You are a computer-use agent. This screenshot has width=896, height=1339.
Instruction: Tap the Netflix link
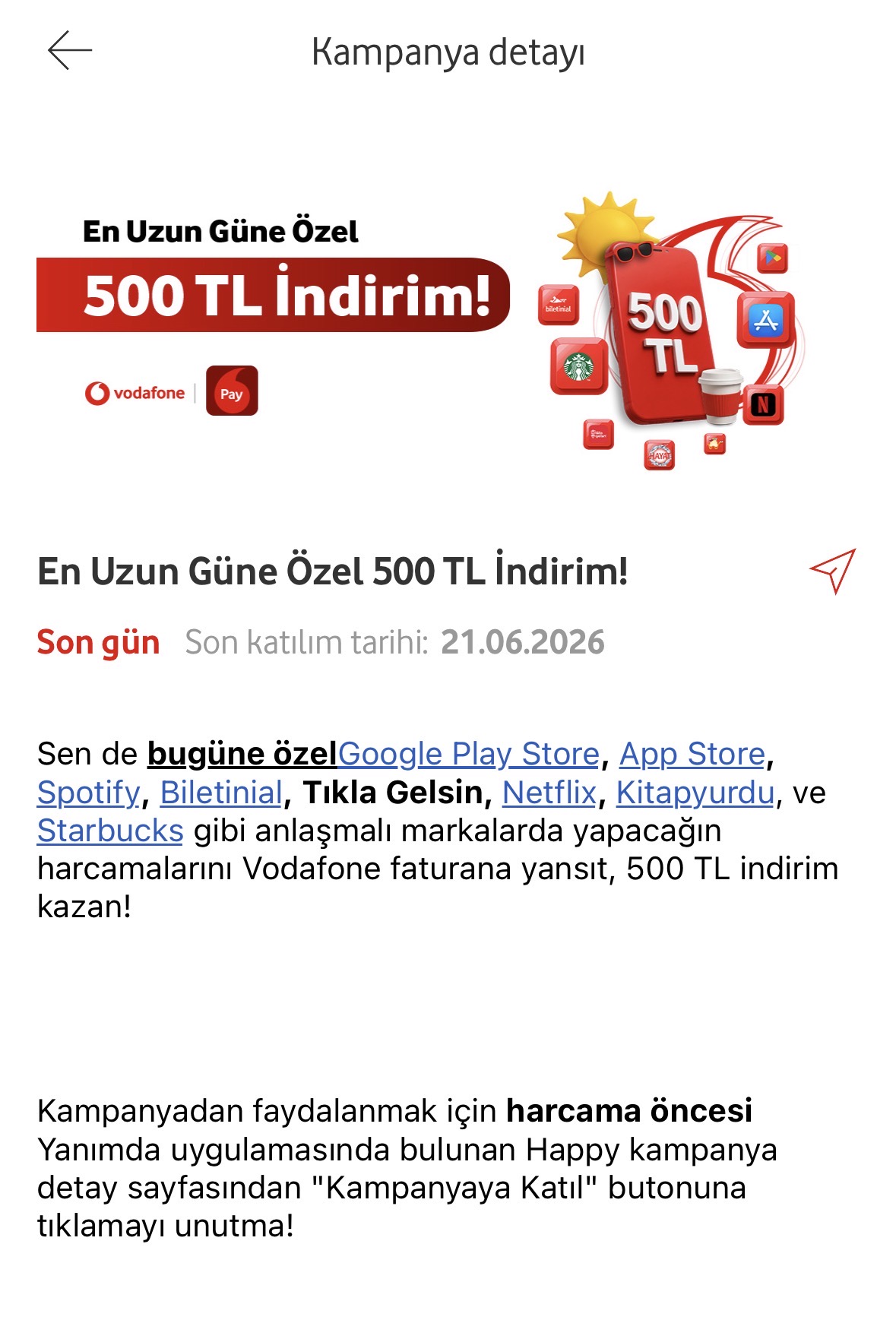pos(549,793)
